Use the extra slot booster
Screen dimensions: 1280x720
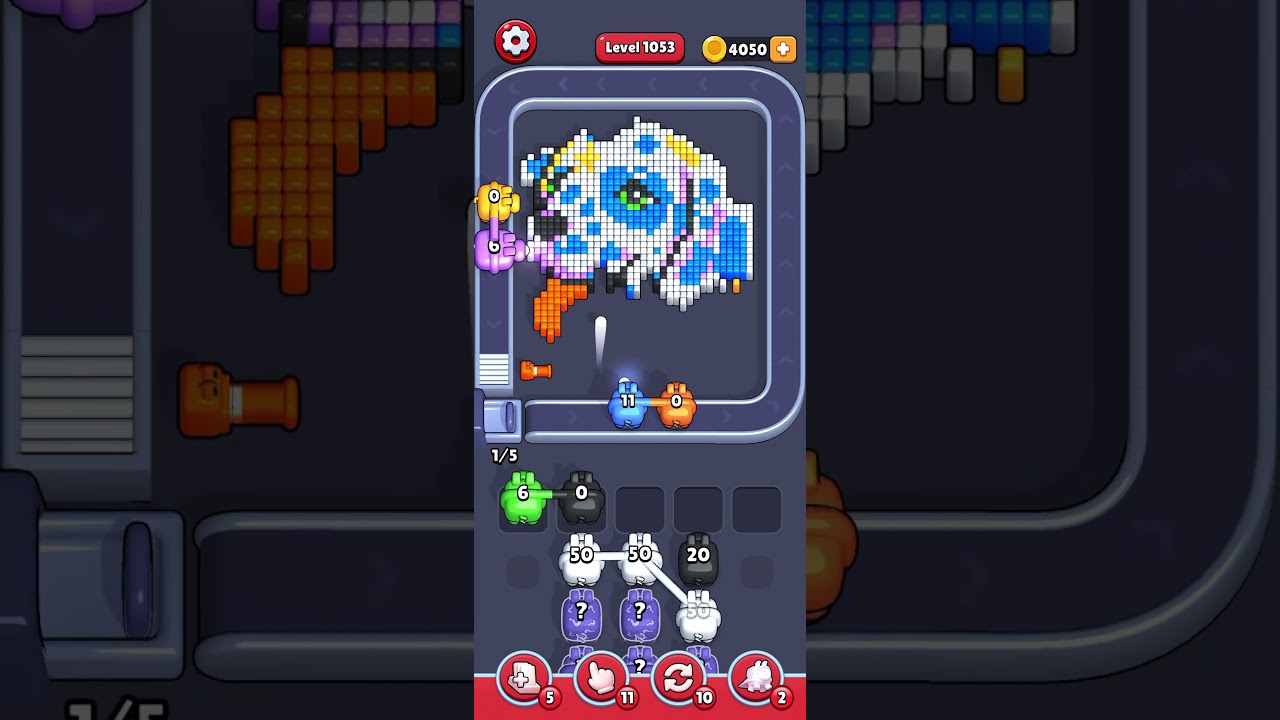(523, 678)
